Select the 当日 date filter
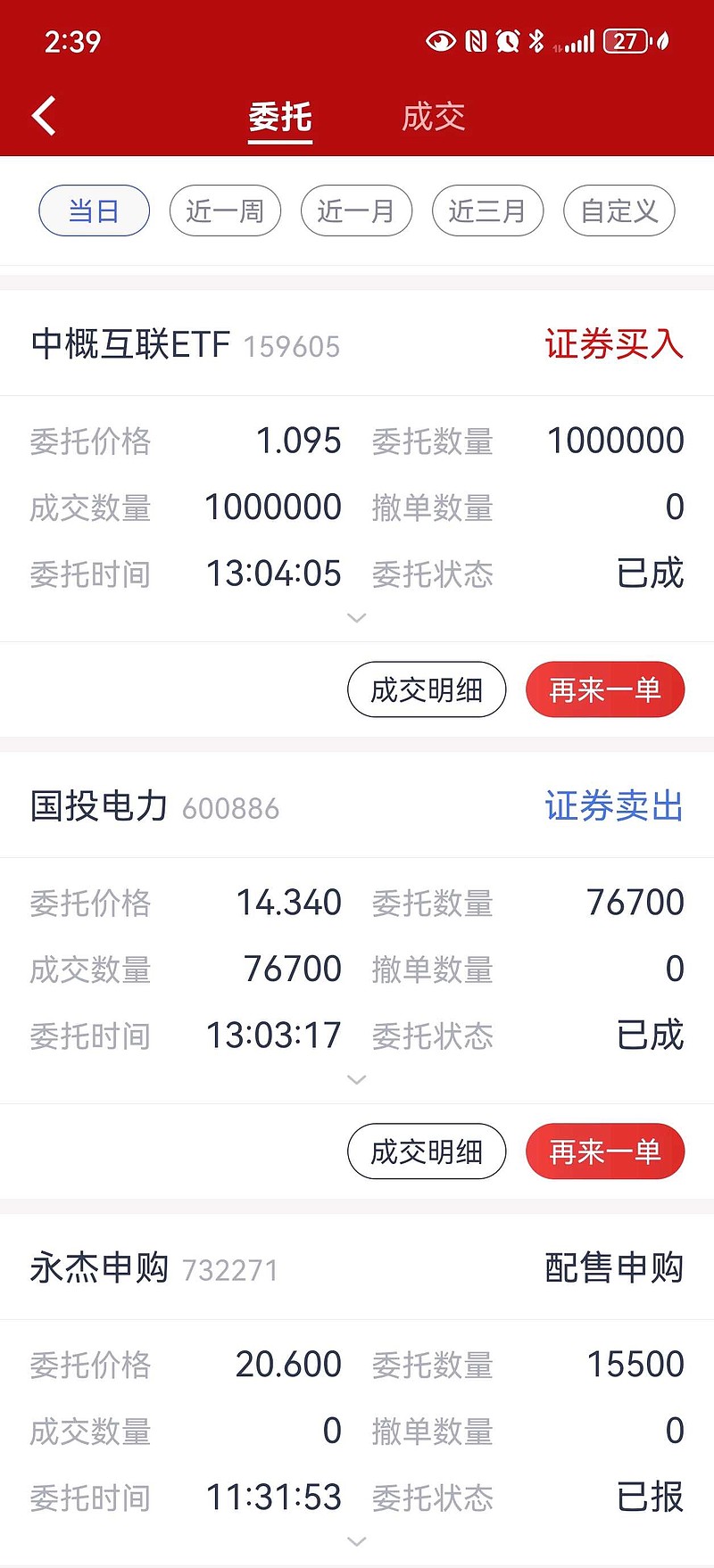 click(94, 210)
